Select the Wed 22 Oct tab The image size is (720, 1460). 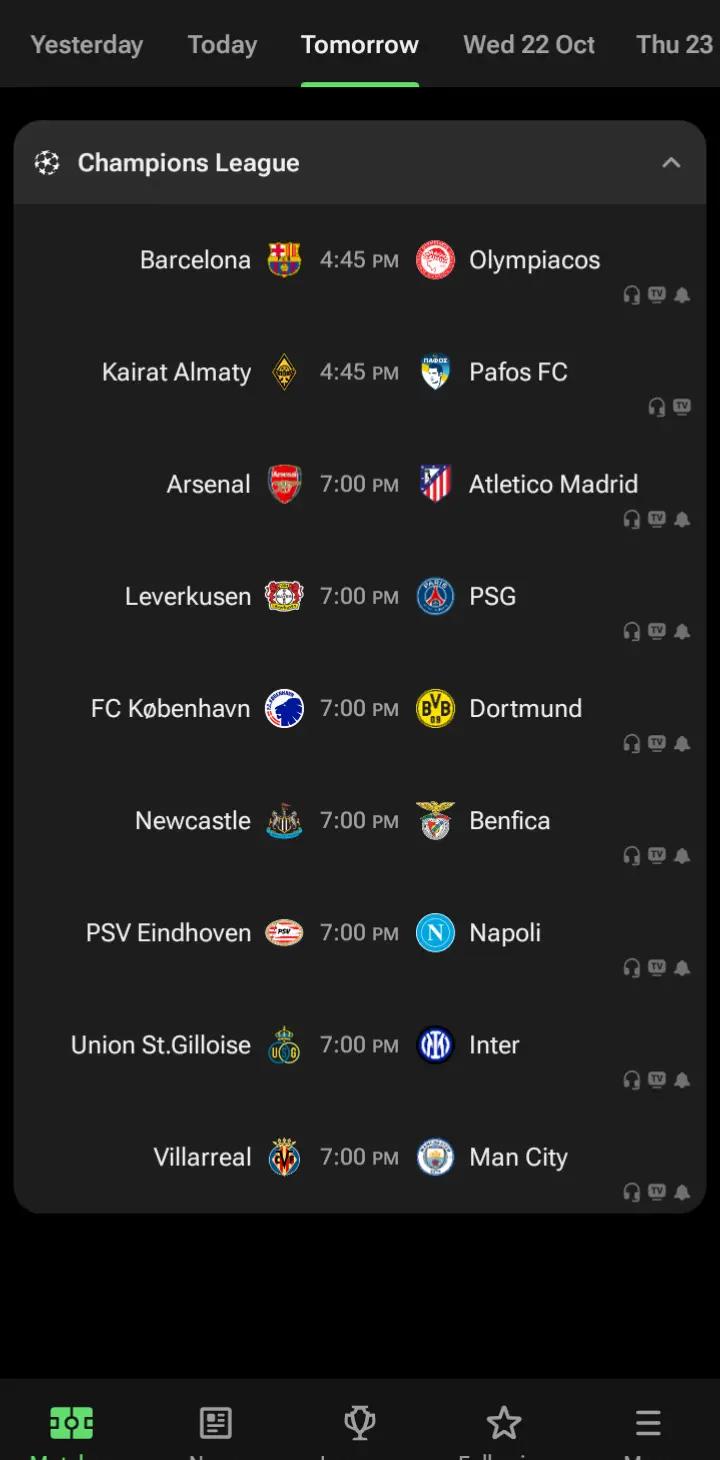pyautogui.click(x=528, y=45)
